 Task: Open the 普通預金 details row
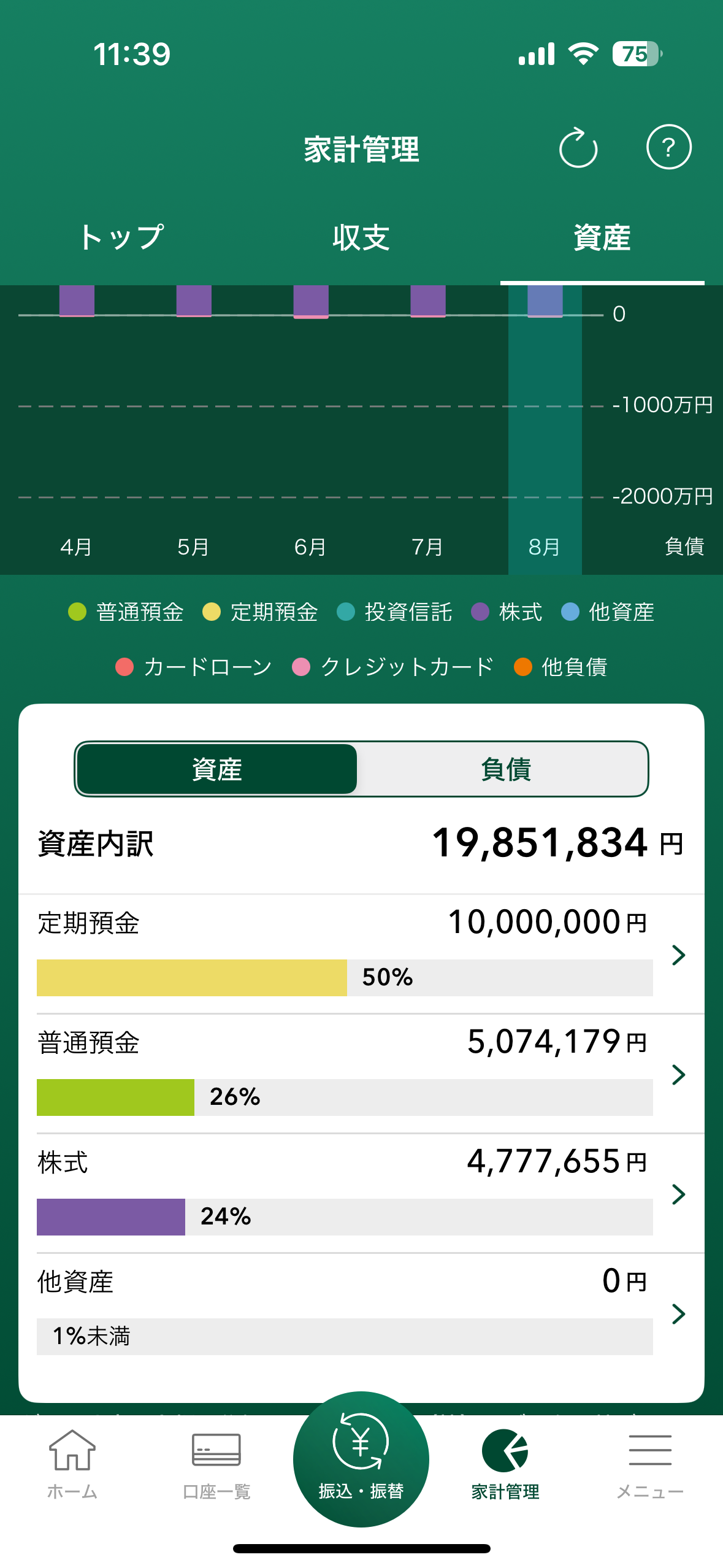[361, 1074]
